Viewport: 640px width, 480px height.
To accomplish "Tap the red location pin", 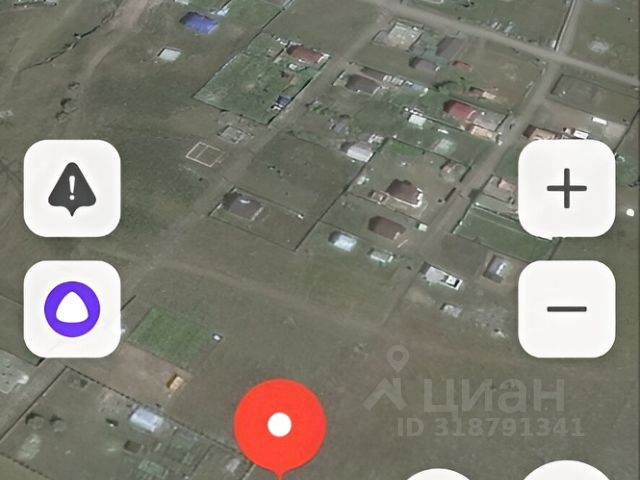I will pos(280,425).
